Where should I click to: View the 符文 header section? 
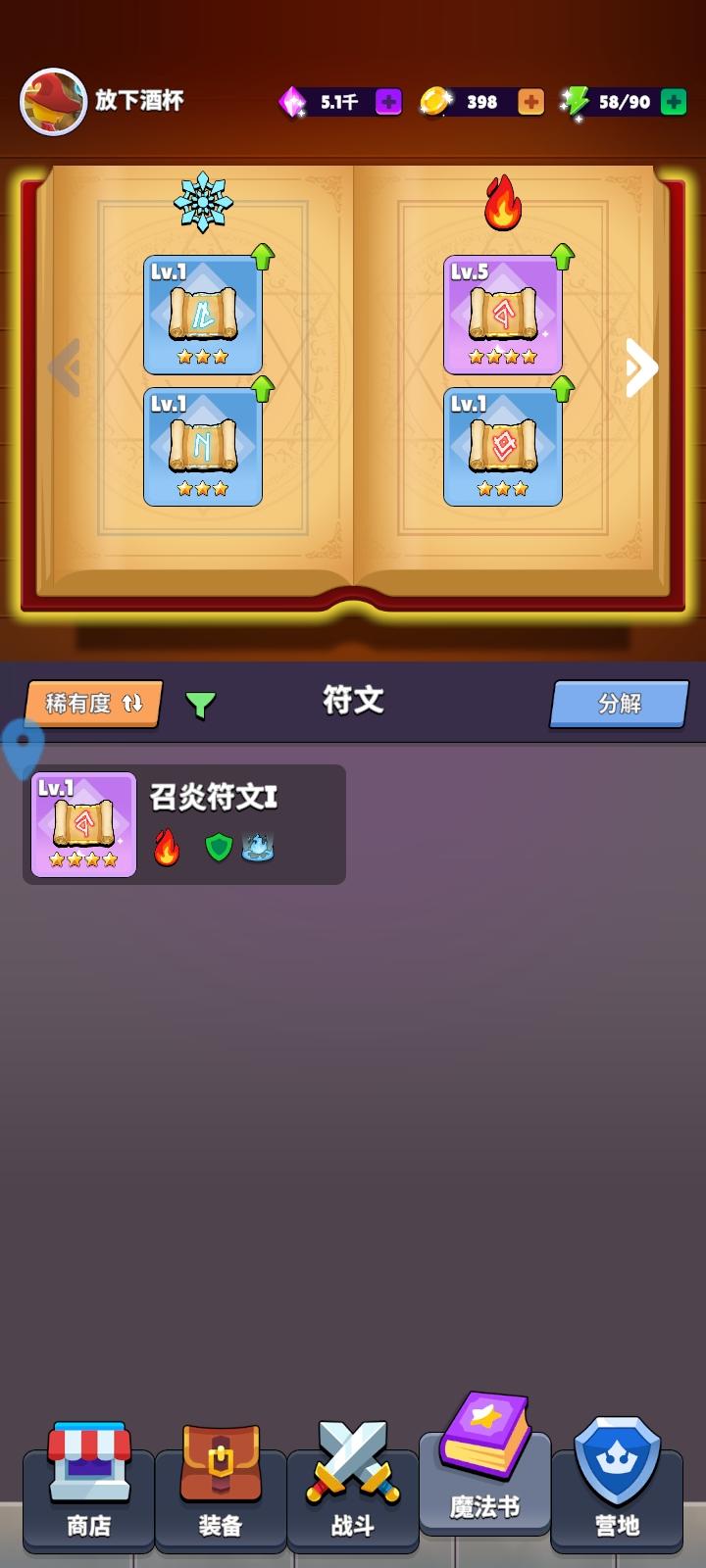pos(353,701)
